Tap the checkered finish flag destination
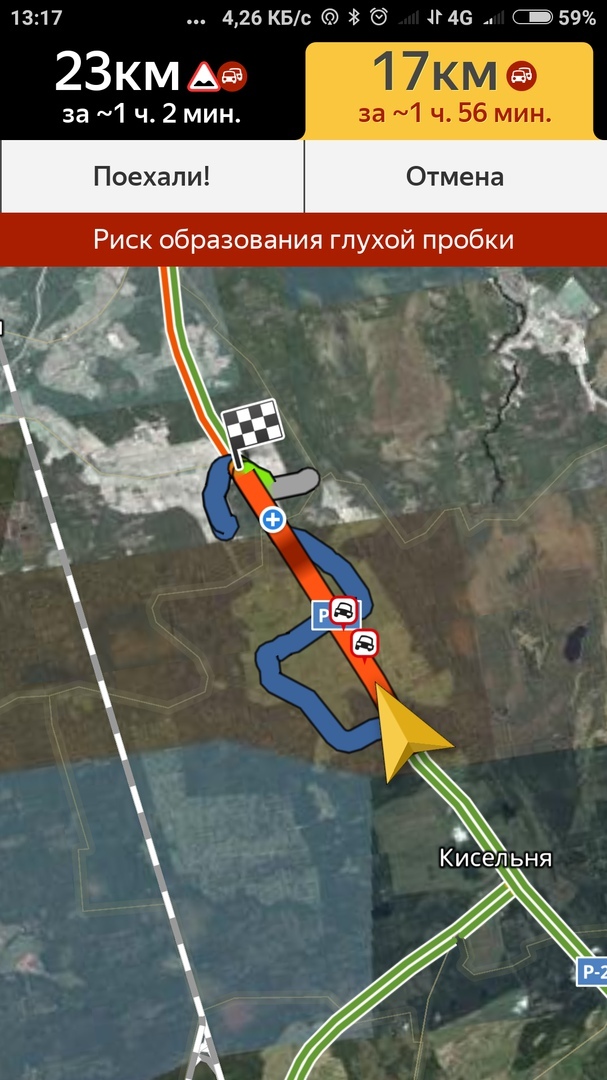The width and height of the screenshot is (607, 1080). [250, 431]
